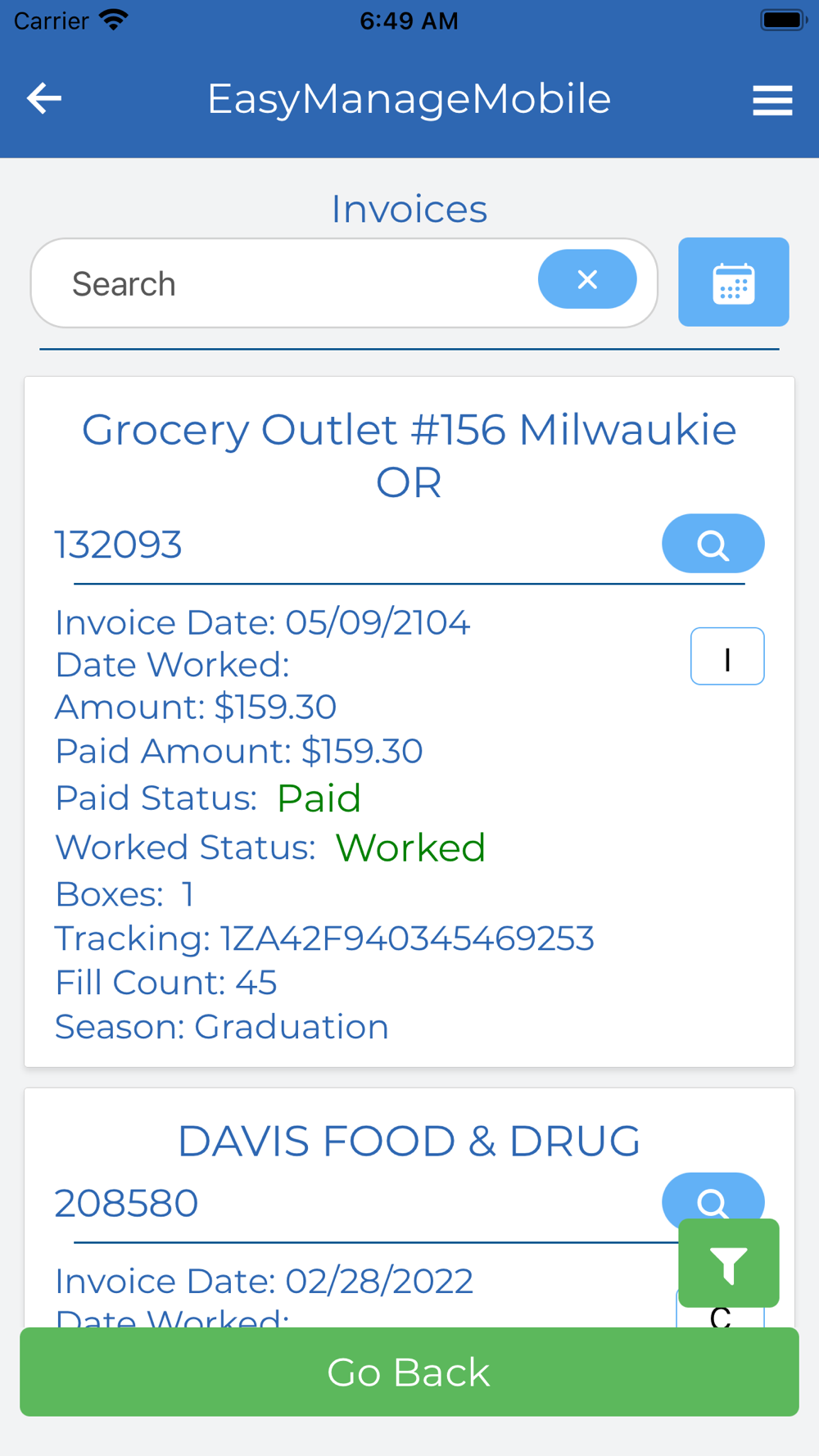Open the Grocery Outlet #156 invoice card
This screenshot has height=1456, width=819.
click(409, 721)
